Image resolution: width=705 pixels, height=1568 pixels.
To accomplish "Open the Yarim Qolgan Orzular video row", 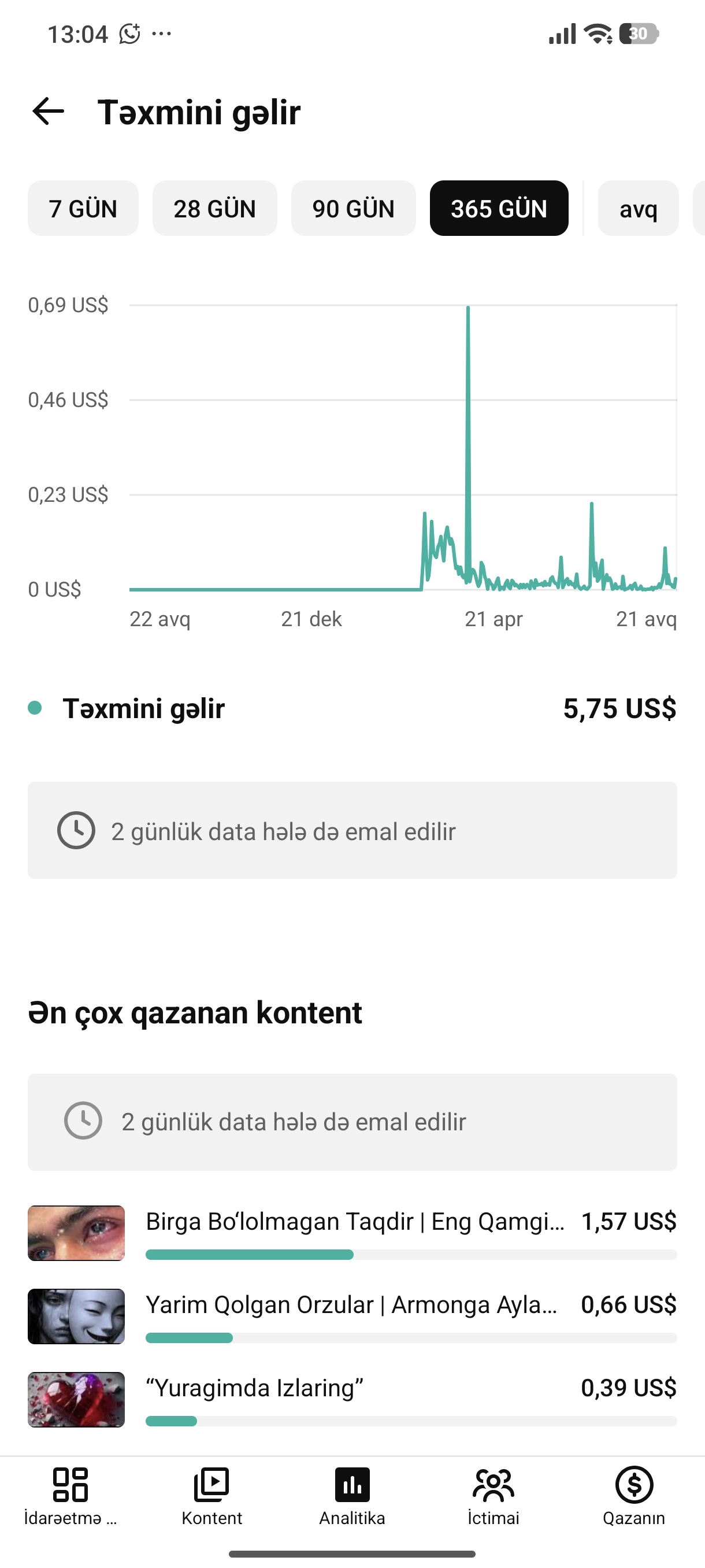I will pos(352,1316).
